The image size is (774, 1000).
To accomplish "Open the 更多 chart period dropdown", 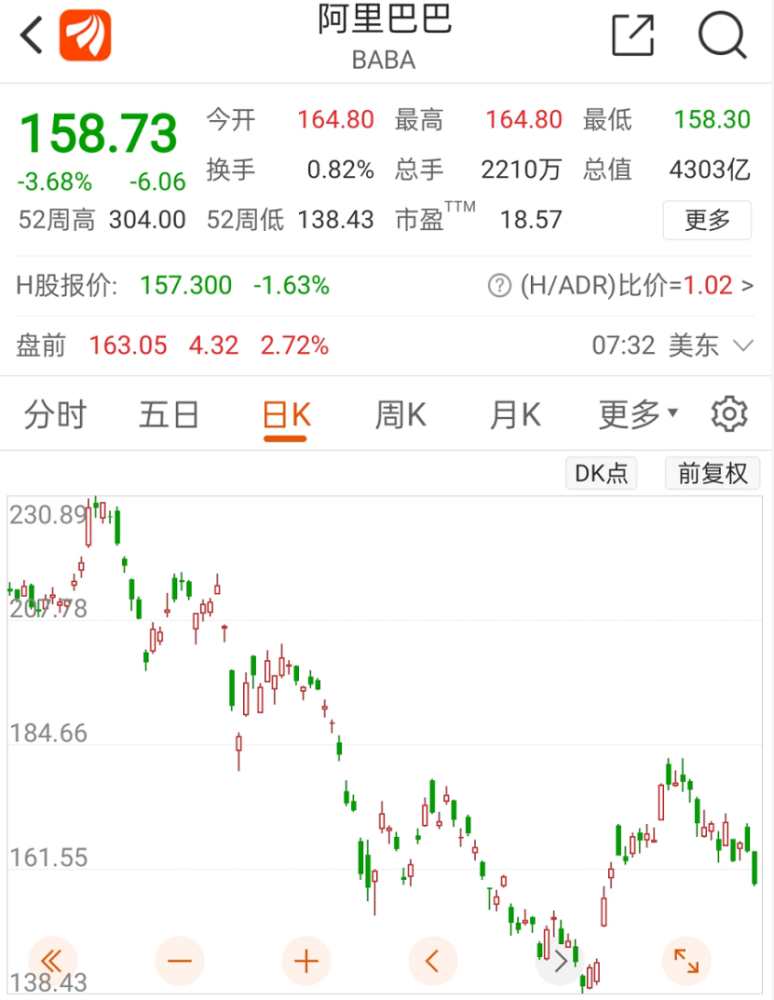I will click(x=638, y=414).
